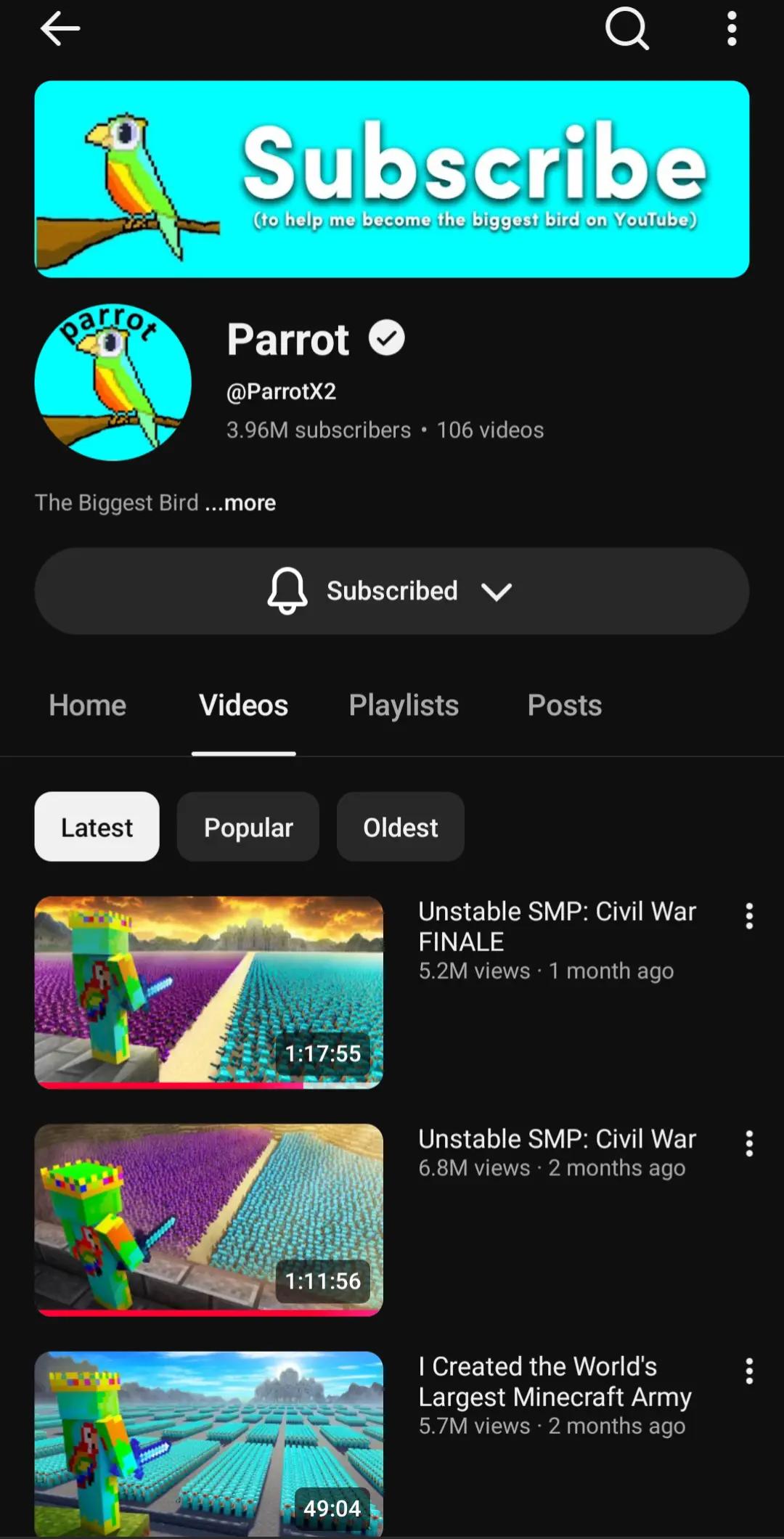Viewport: 784px width, 1539px height.
Task: Open the Subscribed notification options dropdown
Action: 392,591
